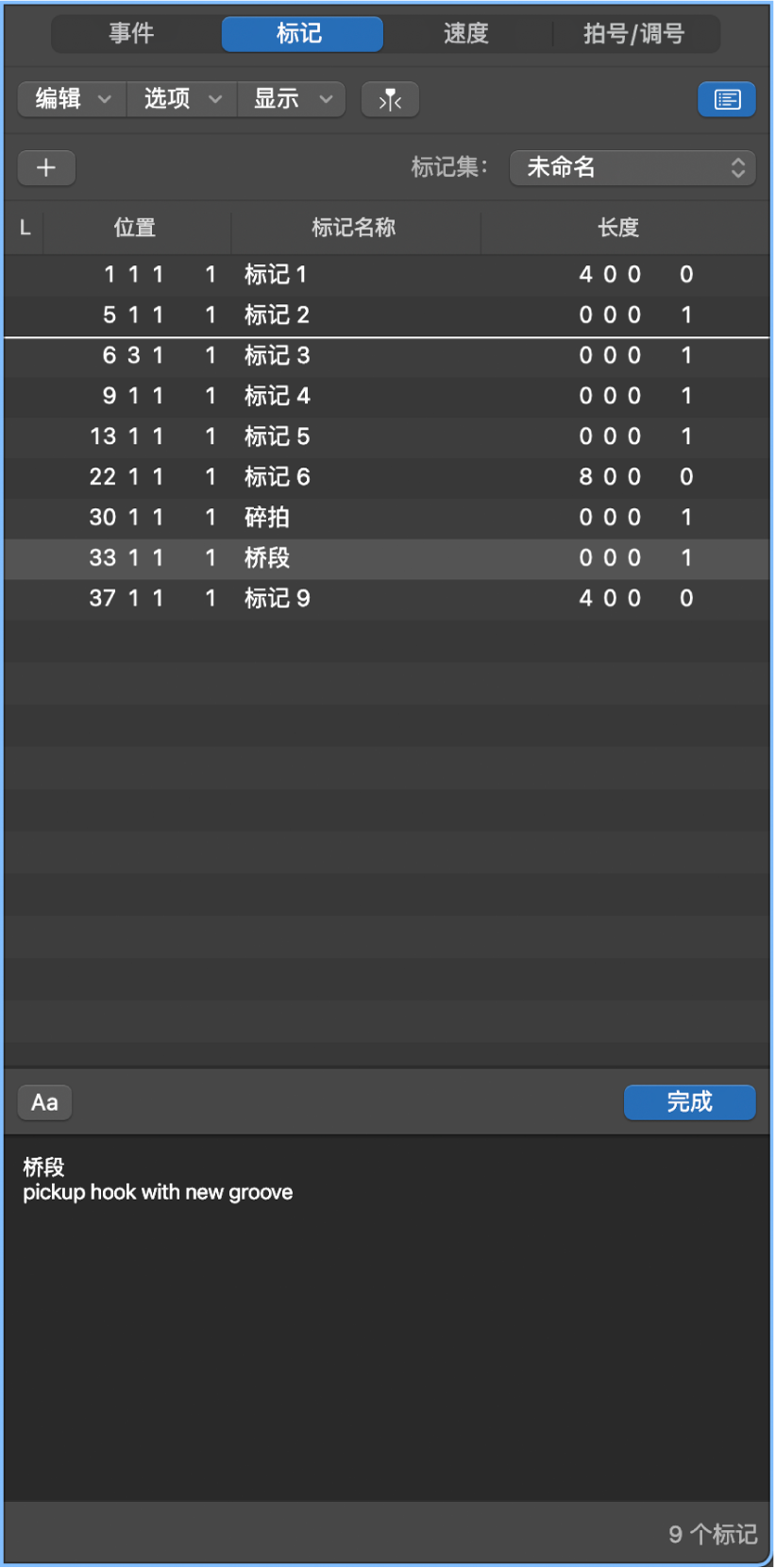Switch to the 拍号/调号 tab

[633, 34]
